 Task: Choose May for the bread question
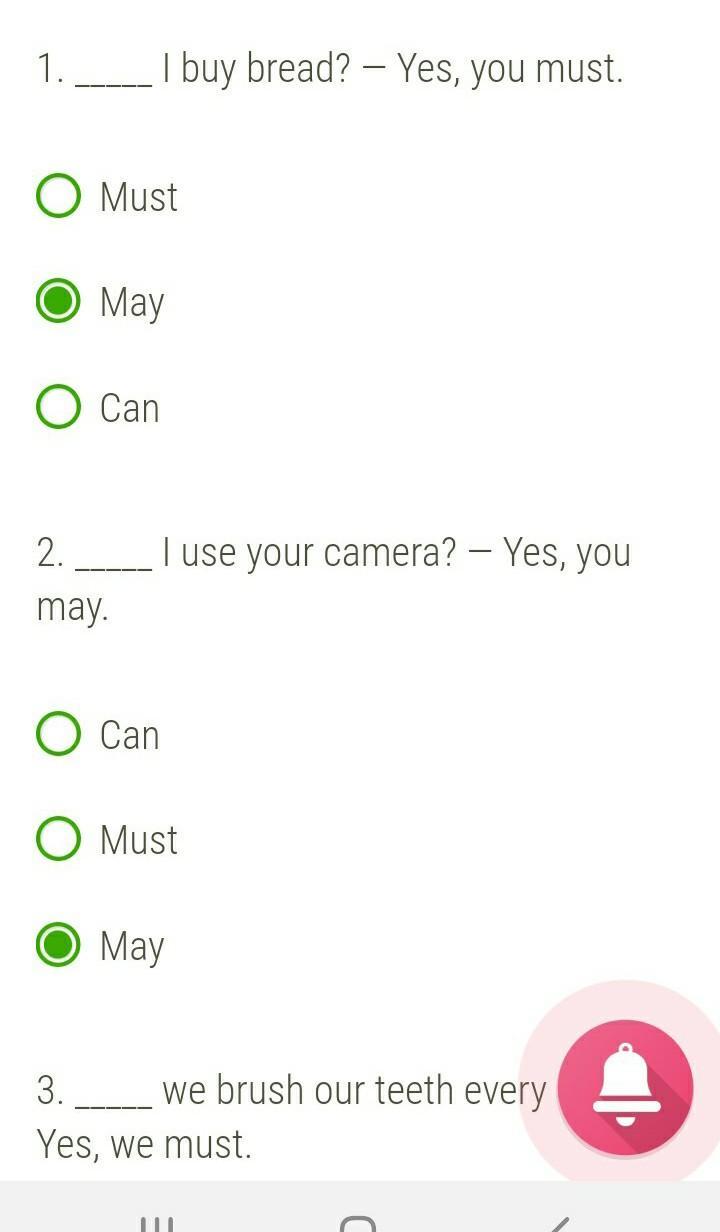[x=58, y=301]
